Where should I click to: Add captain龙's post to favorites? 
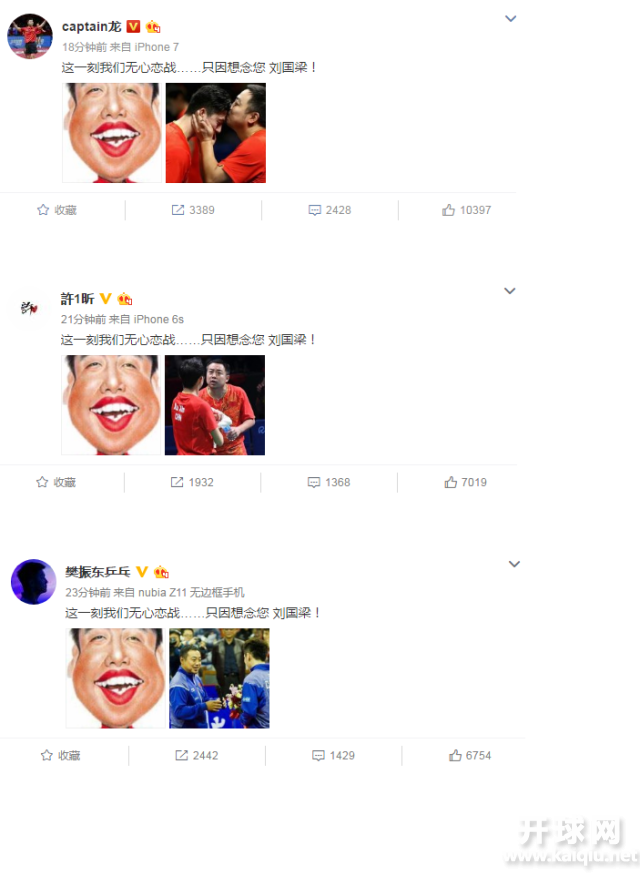(x=57, y=210)
